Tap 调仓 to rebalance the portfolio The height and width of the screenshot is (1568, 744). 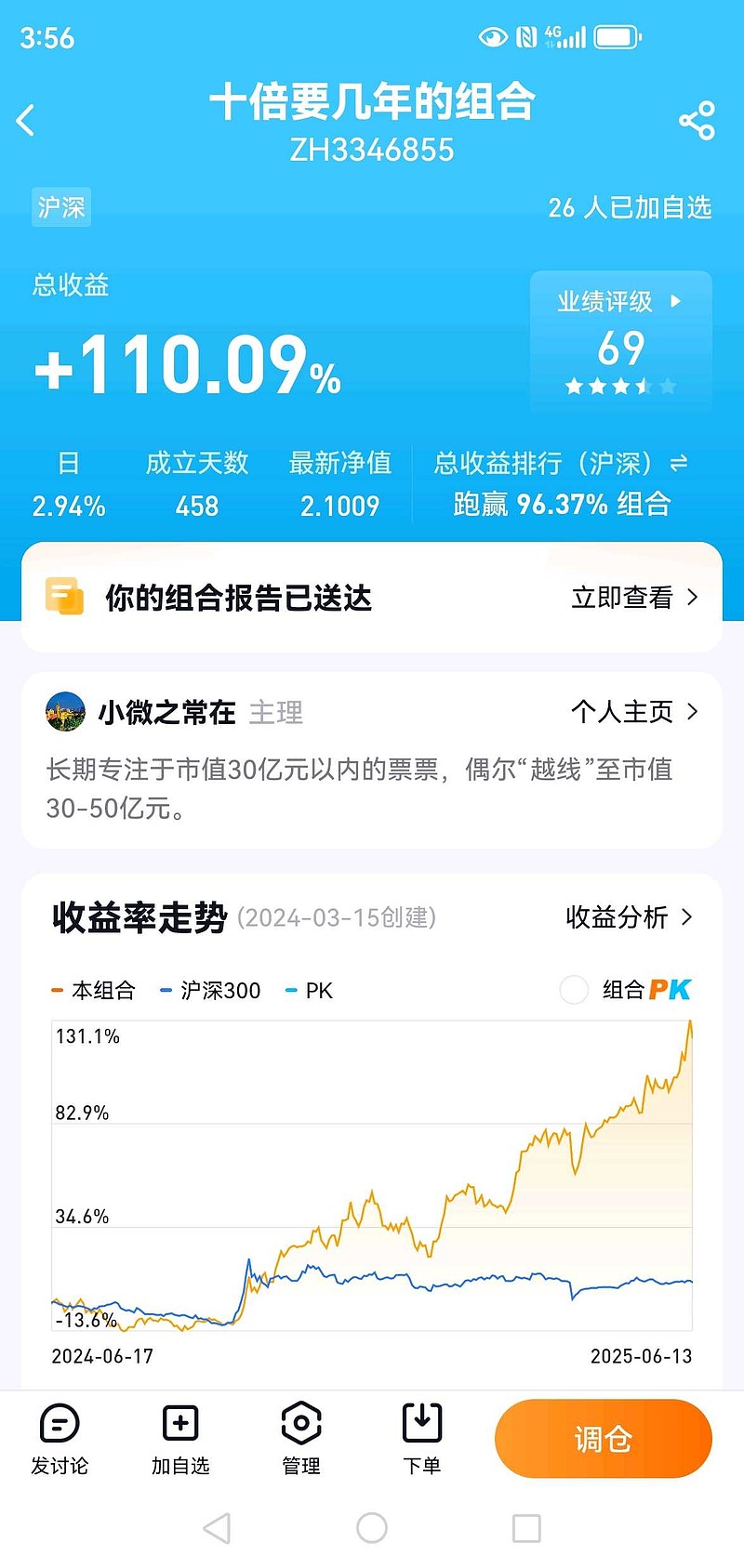click(x=603, y=1438)
